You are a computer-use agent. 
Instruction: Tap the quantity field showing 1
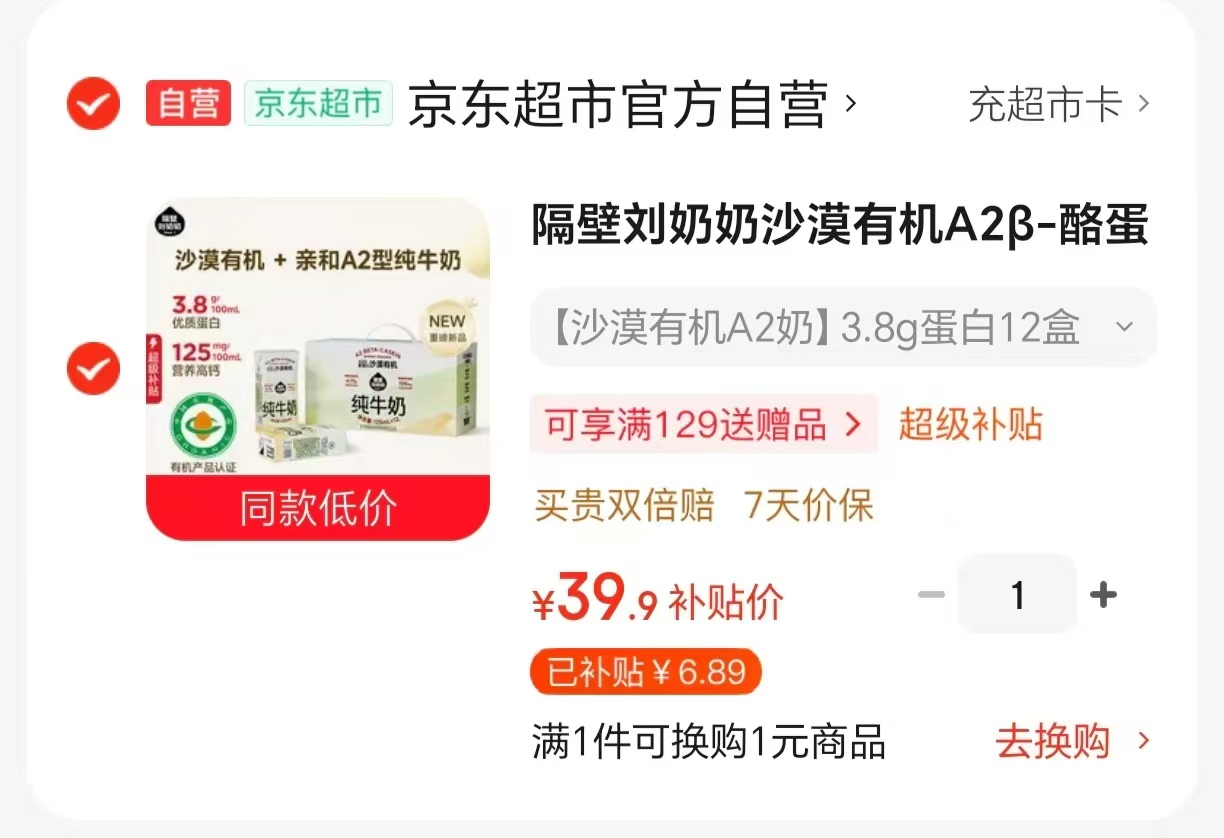coord(1017,595)
